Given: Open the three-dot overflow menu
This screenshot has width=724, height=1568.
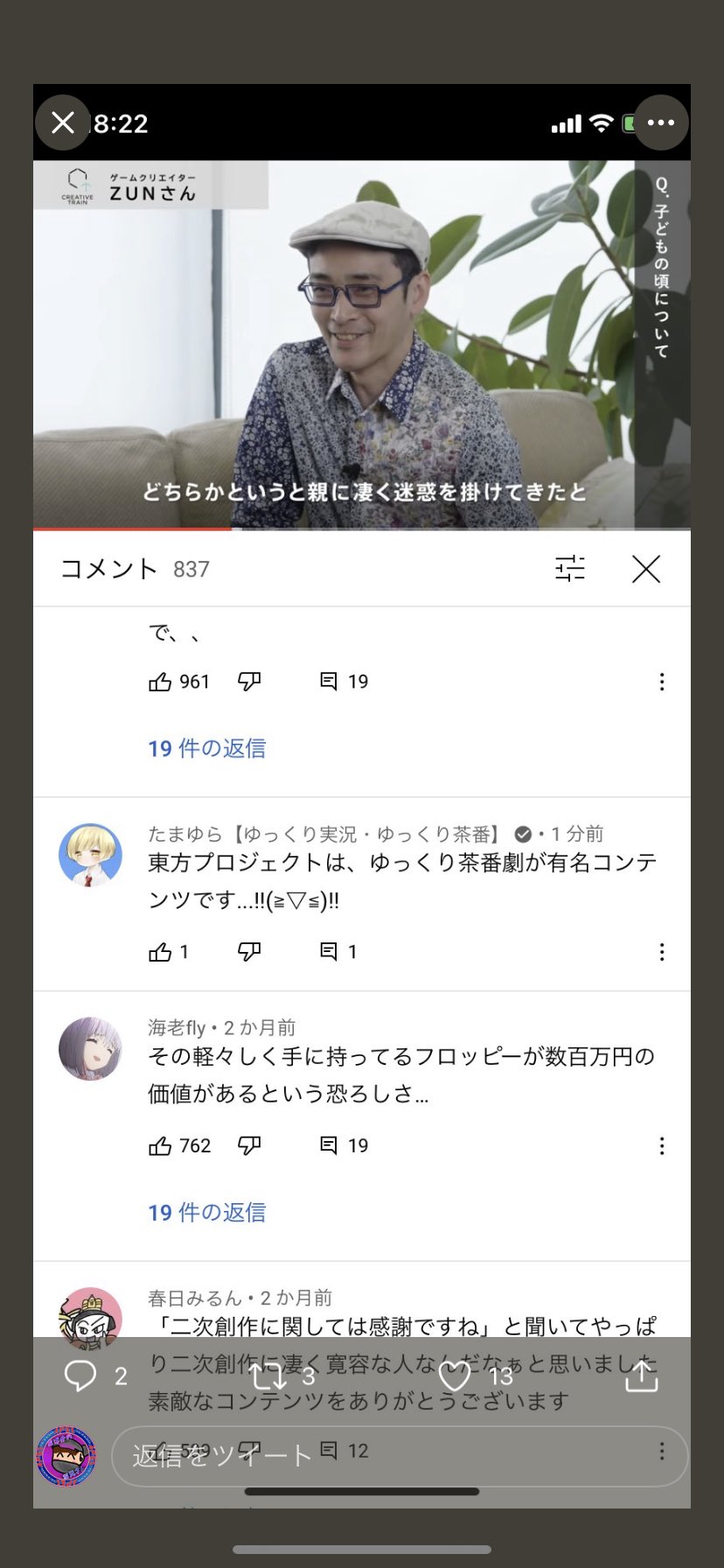Looking at the screenshot, I should 661,123.
